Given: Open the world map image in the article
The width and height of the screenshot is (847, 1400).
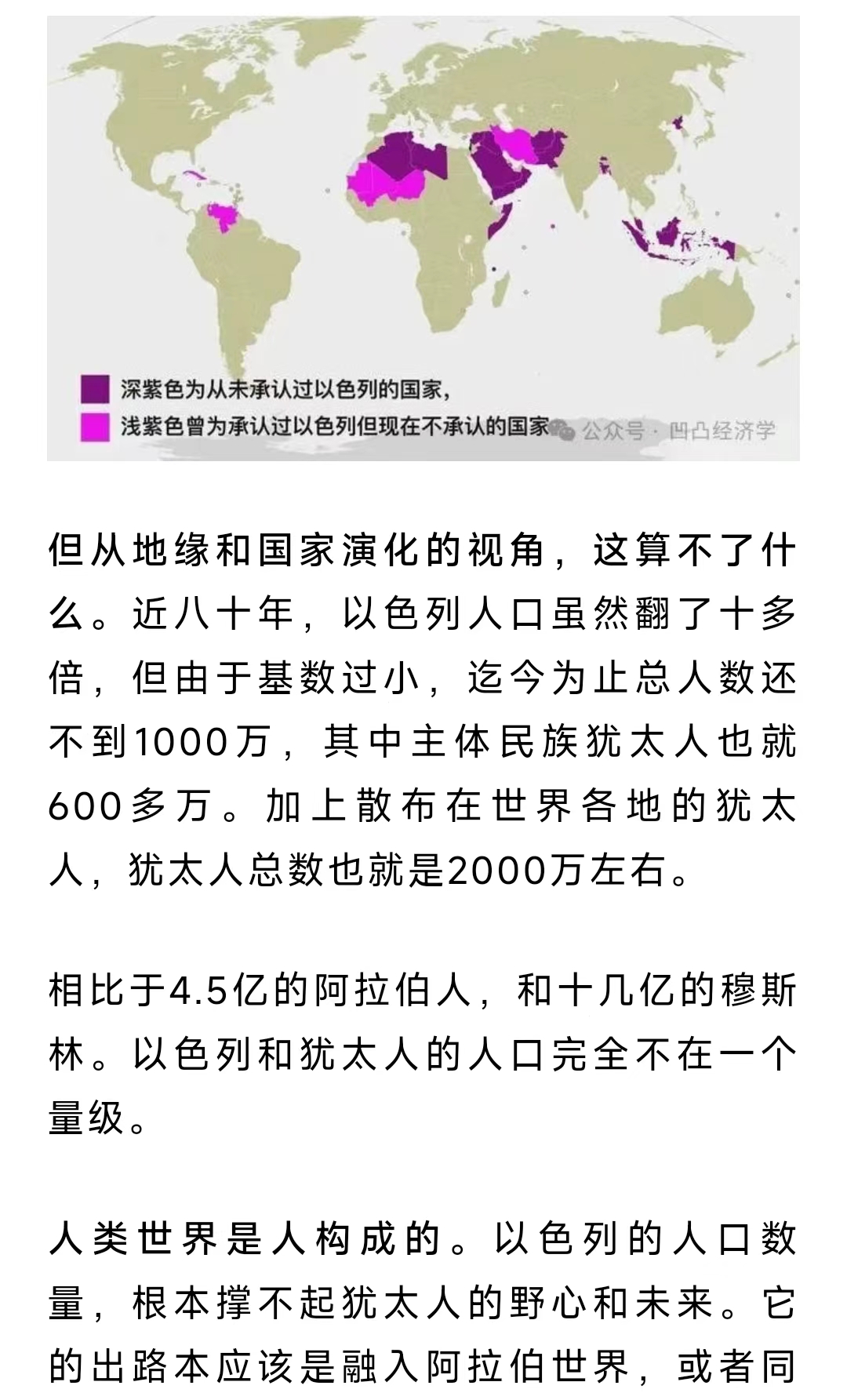Looking at the screenshot, I should pos(423,238).
